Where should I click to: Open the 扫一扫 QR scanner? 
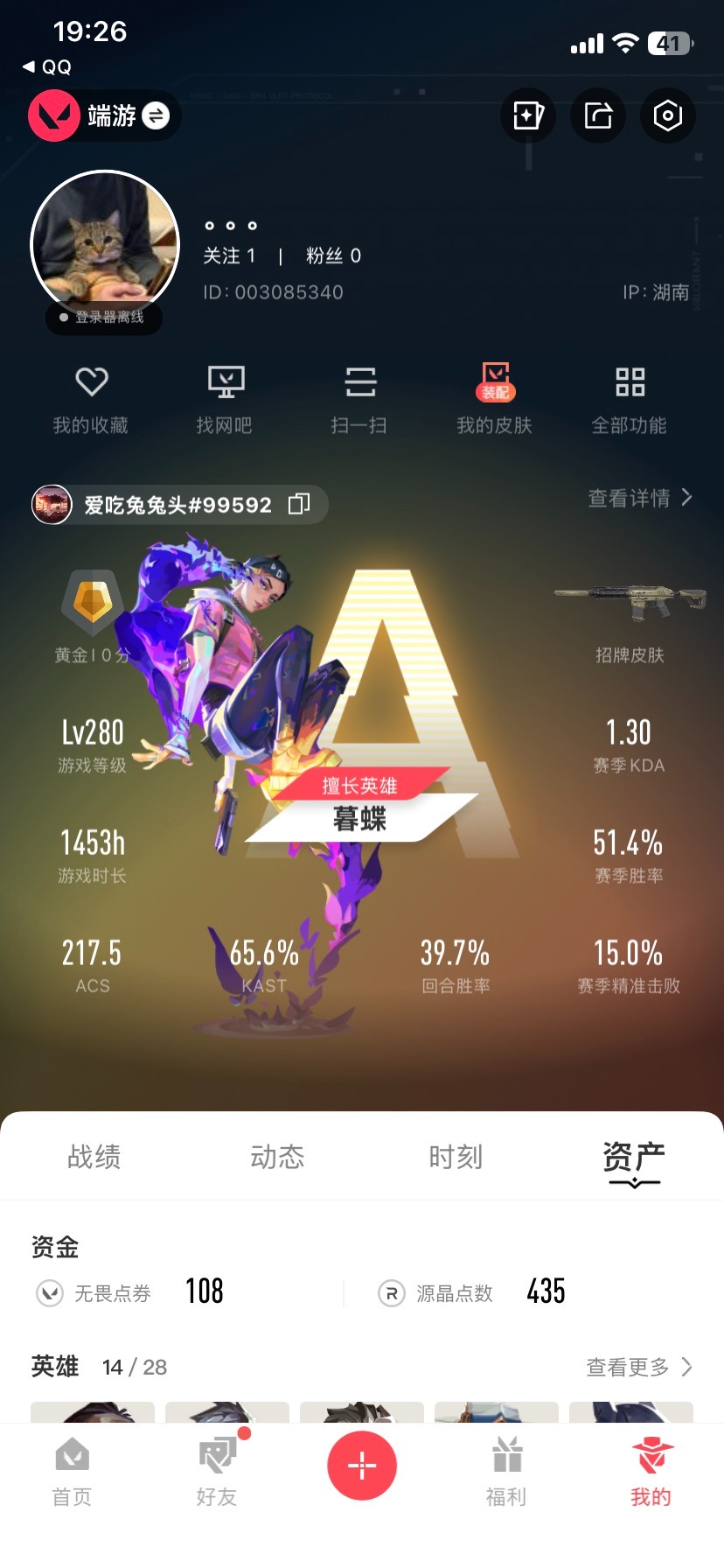(x=361, y=398)
